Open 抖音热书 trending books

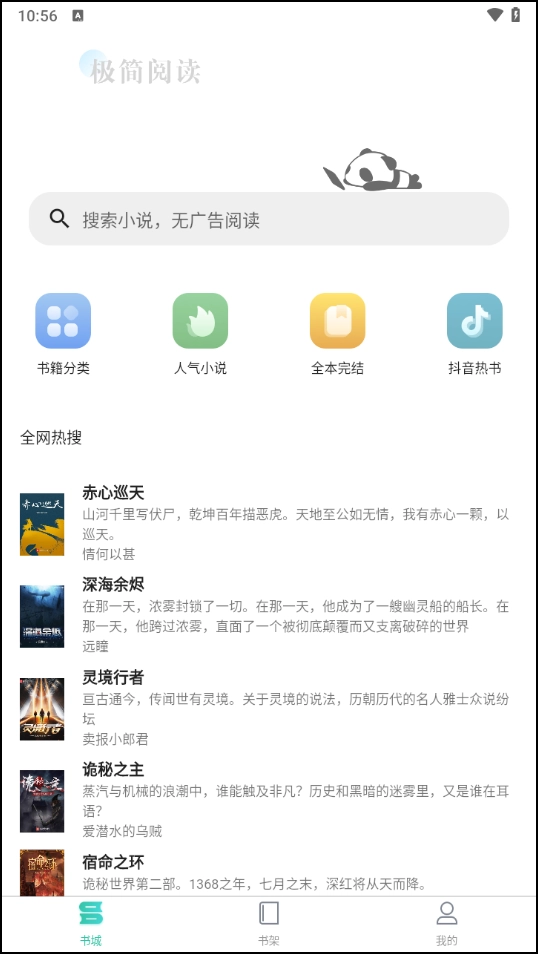[475, 335]
